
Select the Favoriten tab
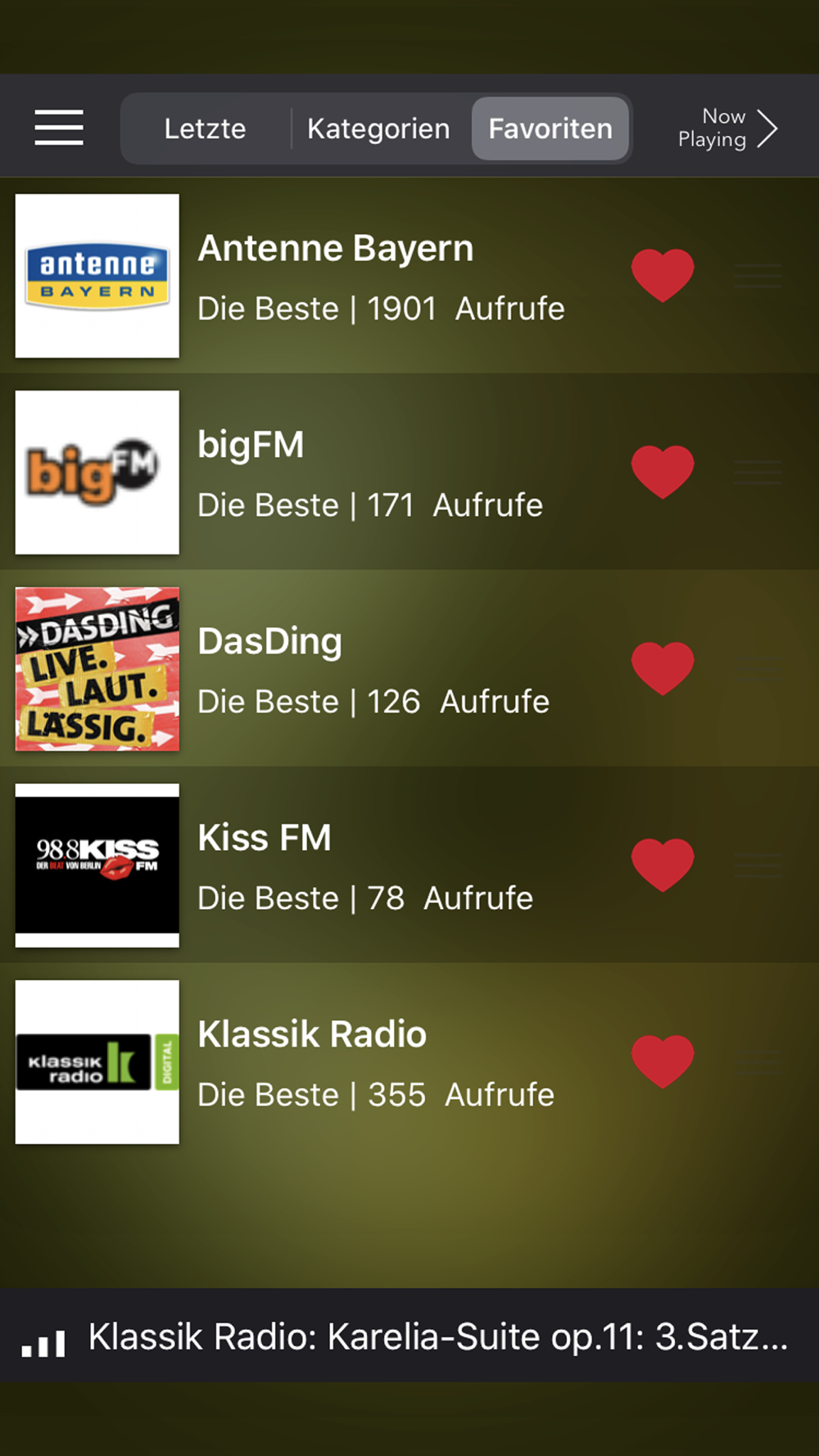point(550,129)
